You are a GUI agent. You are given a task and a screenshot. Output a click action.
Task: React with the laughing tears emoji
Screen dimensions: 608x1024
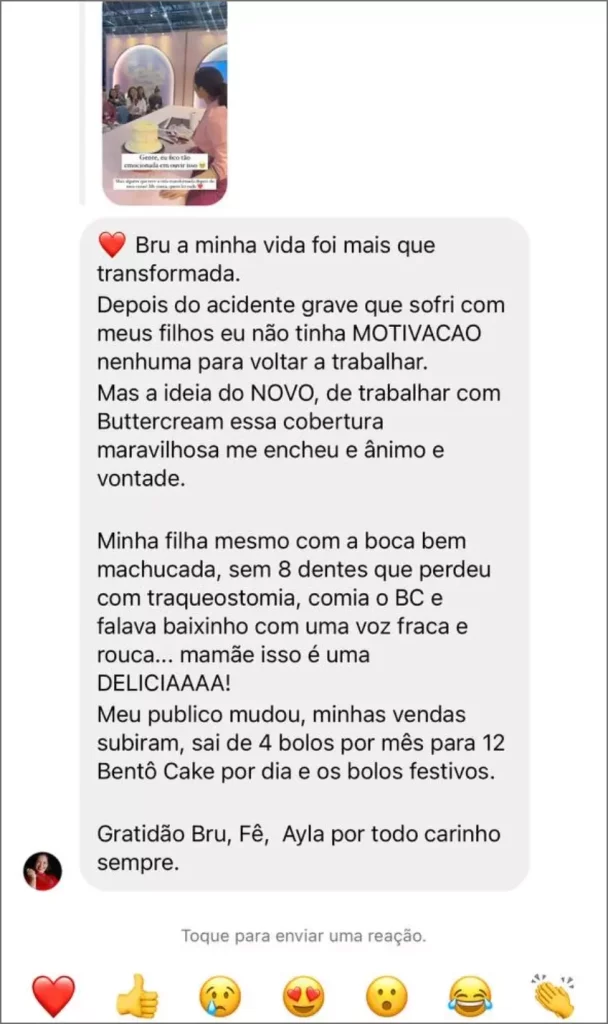click(469, 996)
